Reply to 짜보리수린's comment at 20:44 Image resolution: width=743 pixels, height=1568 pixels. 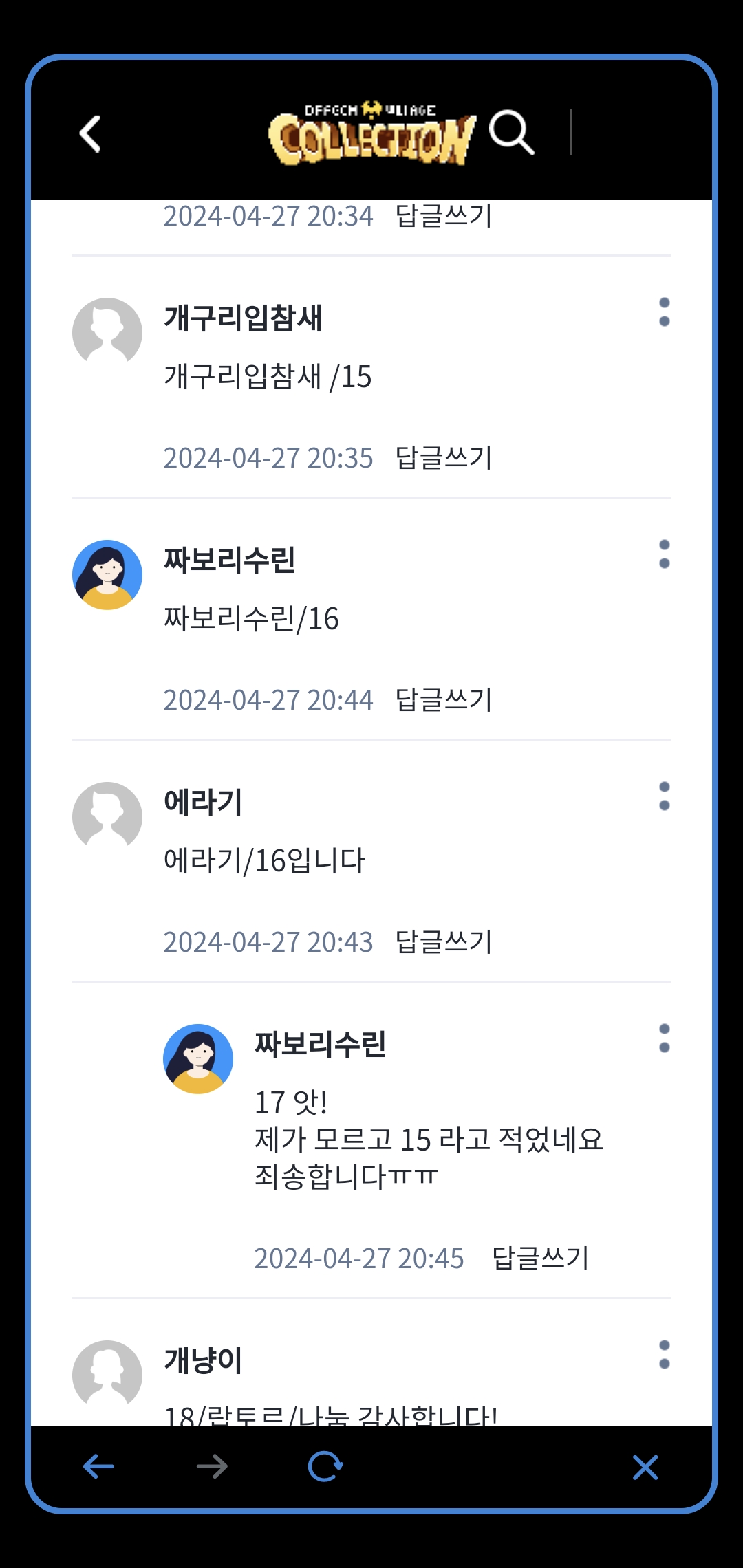(444, 700)
